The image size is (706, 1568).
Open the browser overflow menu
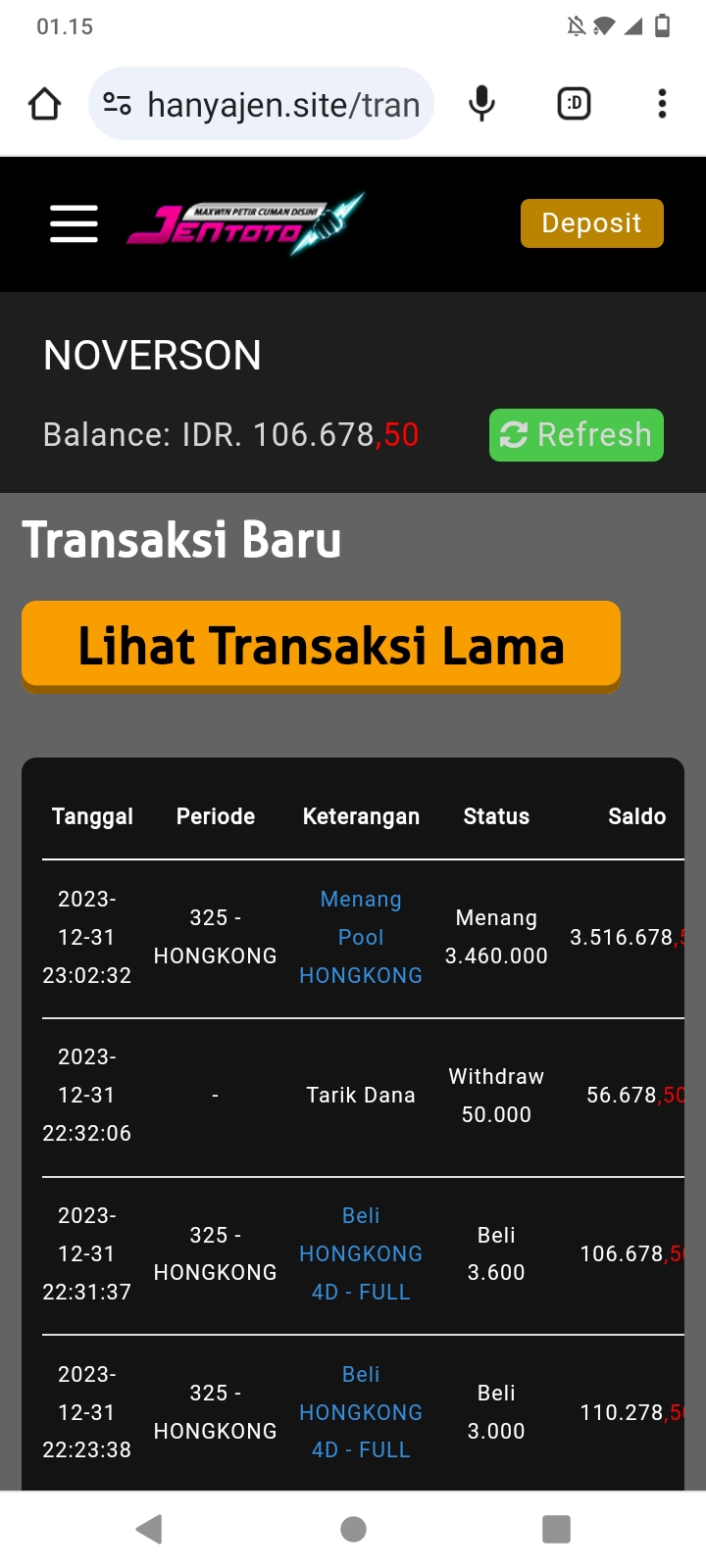(x=662, y=104)
